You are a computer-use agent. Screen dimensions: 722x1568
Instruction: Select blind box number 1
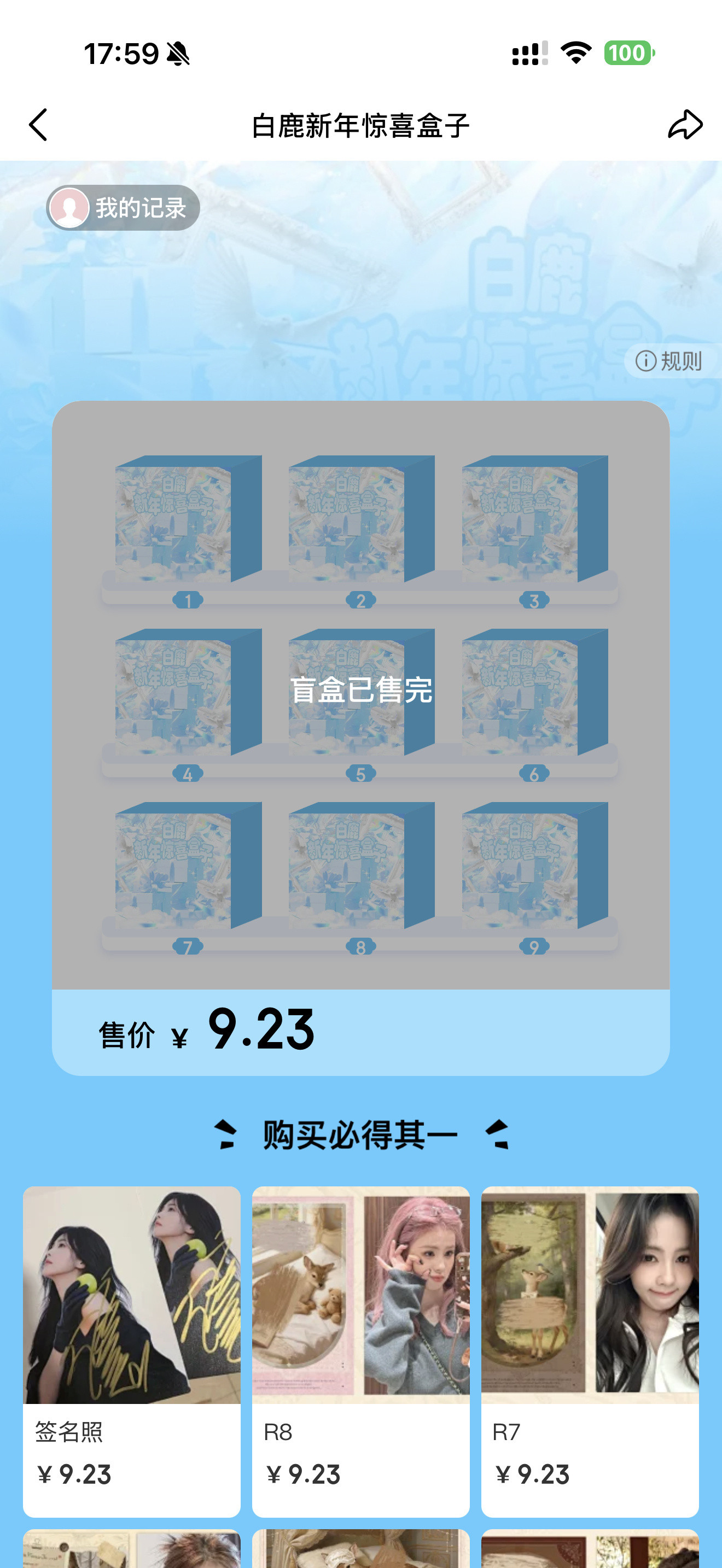tap(173, 523)
